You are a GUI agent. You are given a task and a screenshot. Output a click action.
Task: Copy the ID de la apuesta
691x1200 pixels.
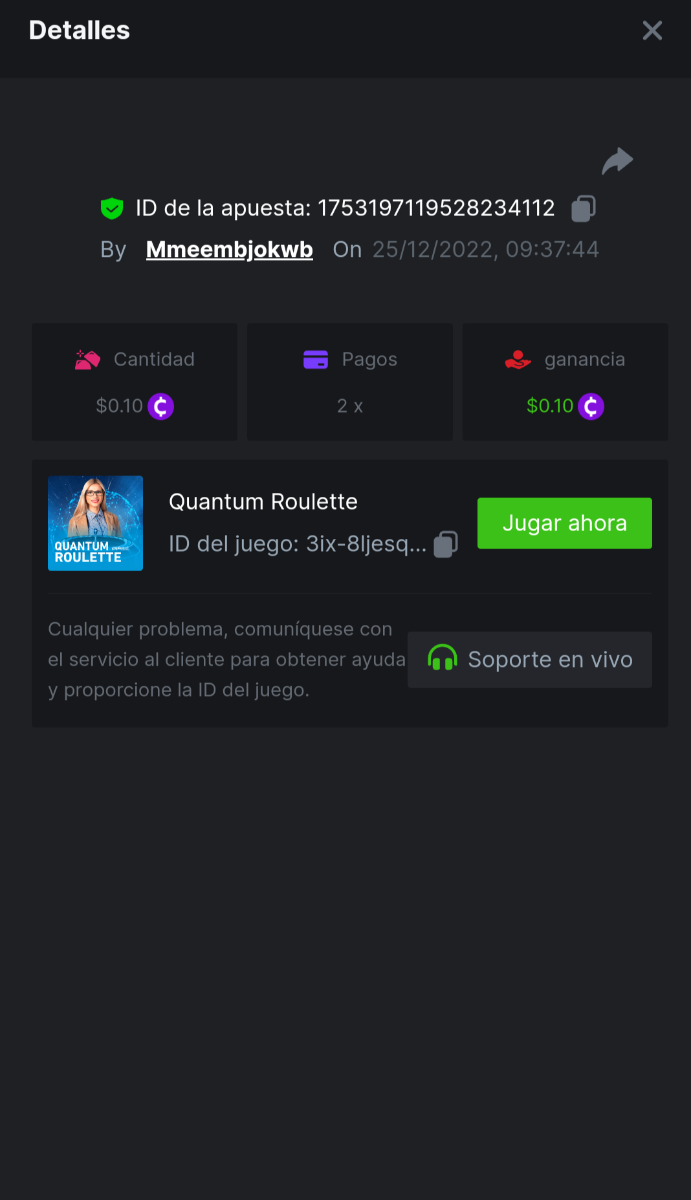584,209
